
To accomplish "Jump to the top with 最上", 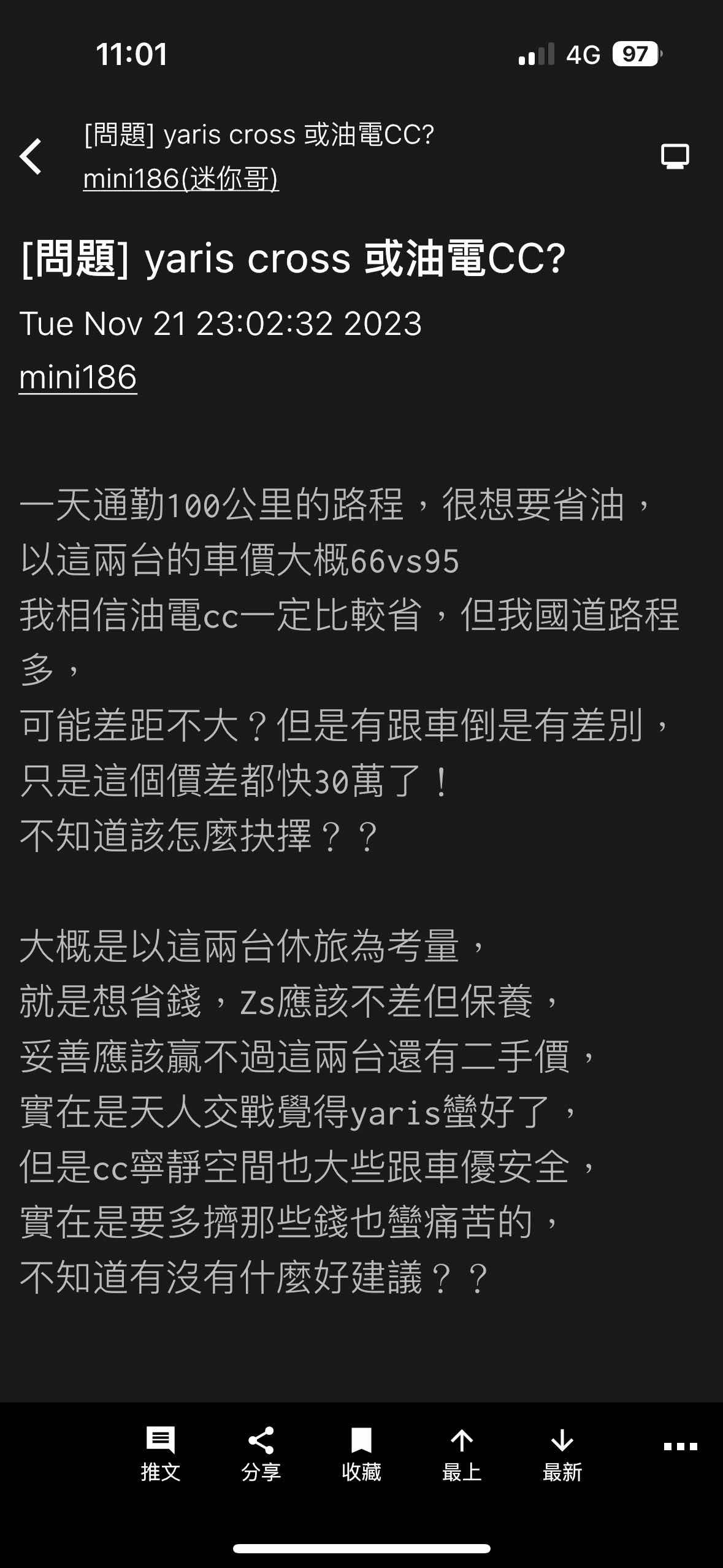I will click(x=462, y=1454).
